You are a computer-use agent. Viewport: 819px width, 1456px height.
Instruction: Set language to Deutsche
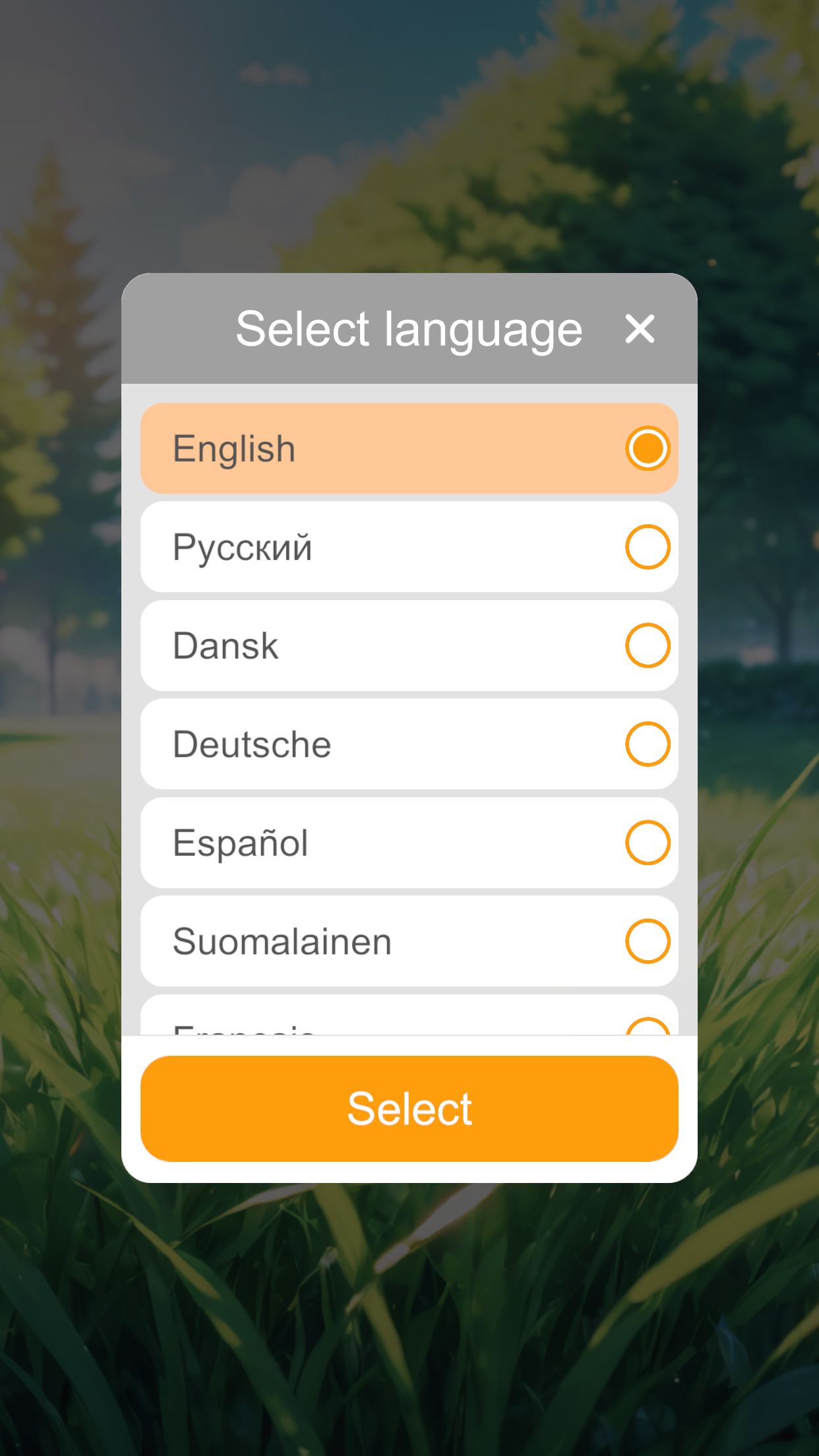point(409,744)
